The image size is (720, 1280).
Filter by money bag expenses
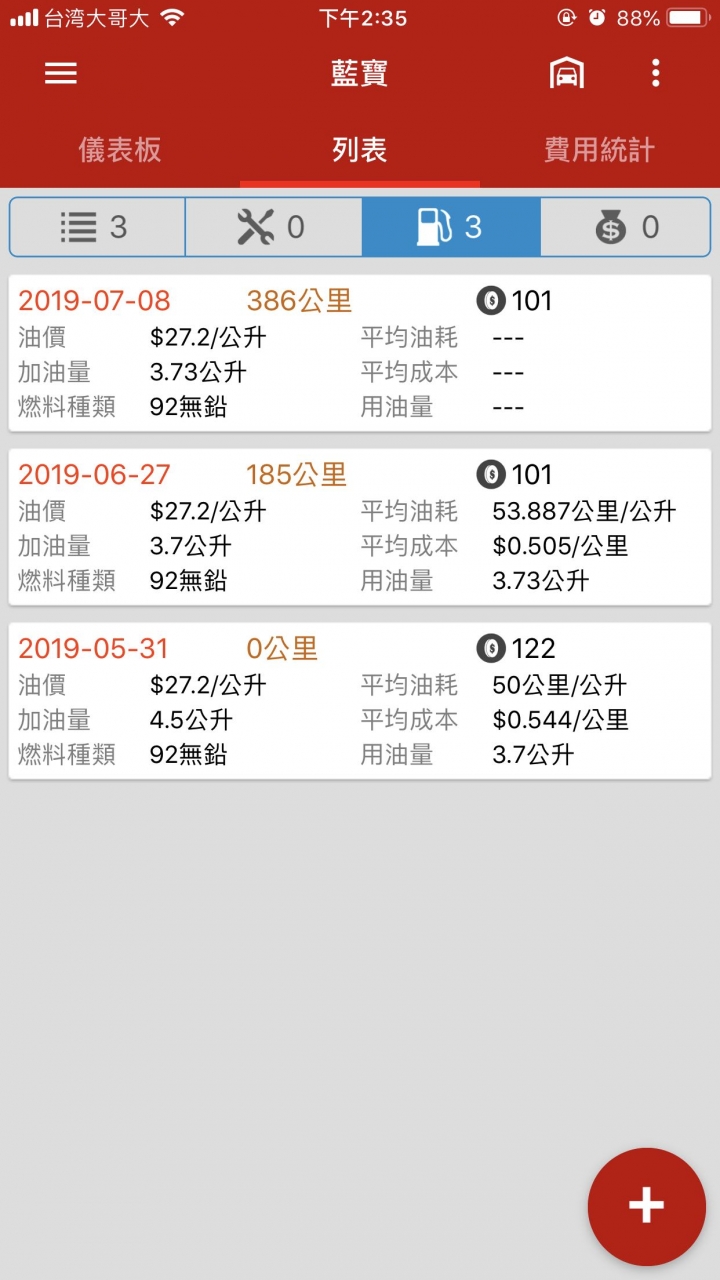625,227
